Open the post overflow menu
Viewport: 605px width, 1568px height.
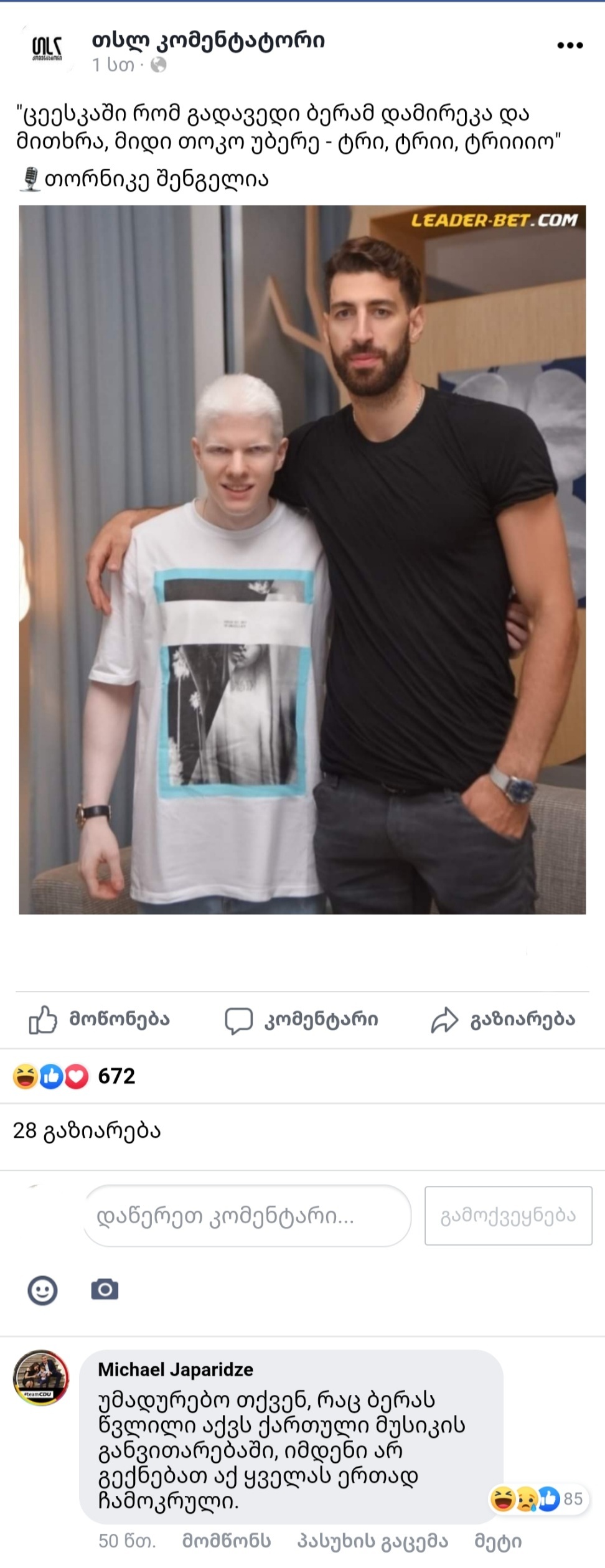(570, 45)
